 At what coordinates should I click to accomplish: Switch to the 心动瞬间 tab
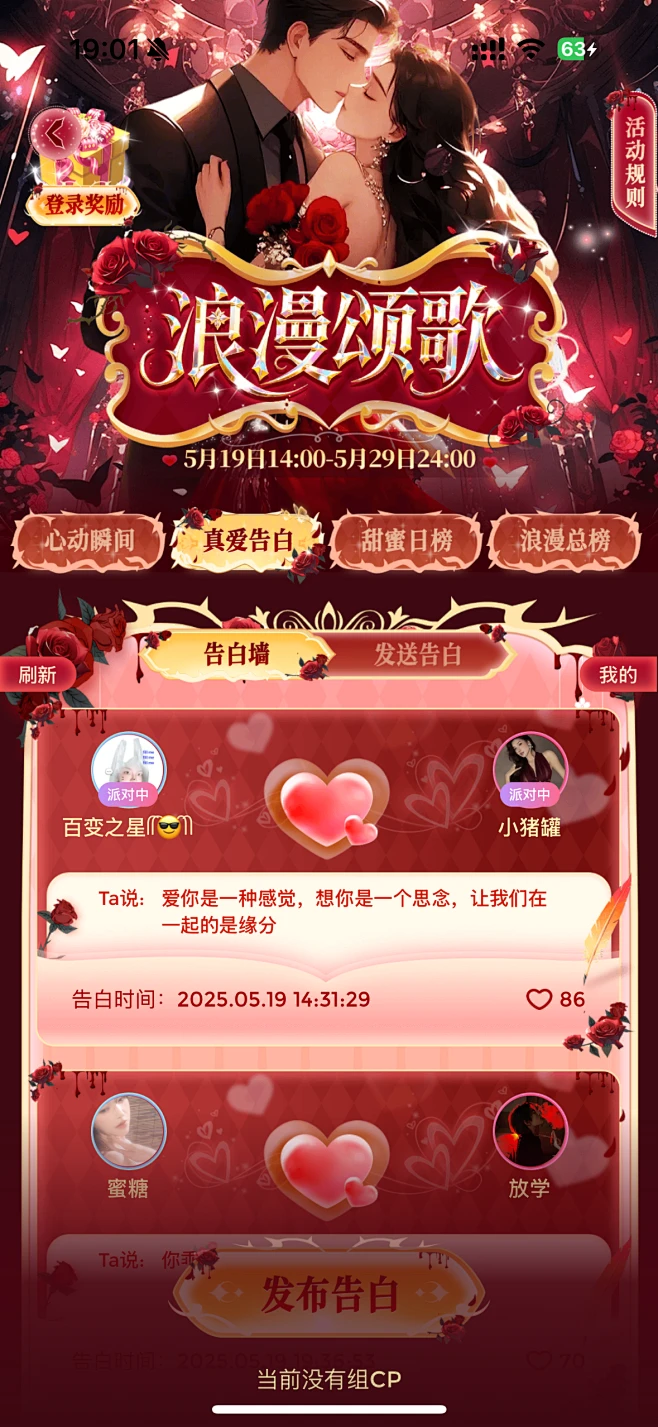point(88,541)
